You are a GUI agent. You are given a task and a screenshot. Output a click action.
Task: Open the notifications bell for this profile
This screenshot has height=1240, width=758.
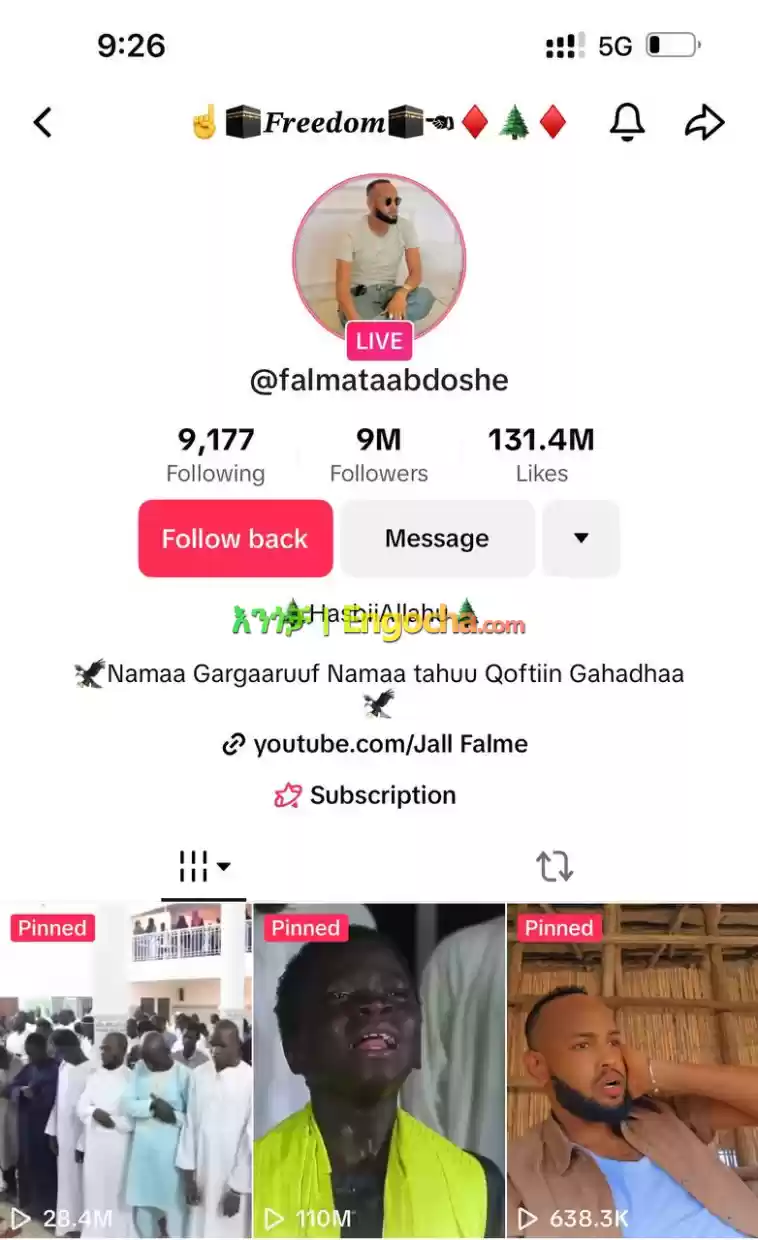pos(627,123)
